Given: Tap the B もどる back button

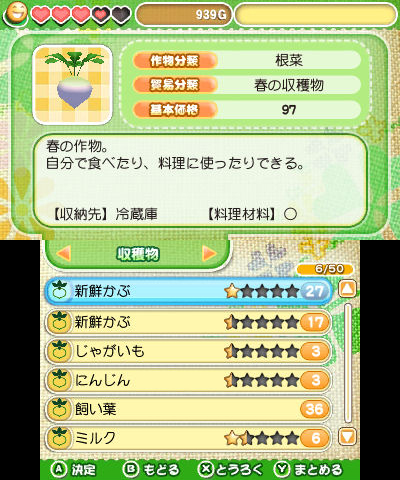Looking at the screenshot, I should tap(151, 470).
